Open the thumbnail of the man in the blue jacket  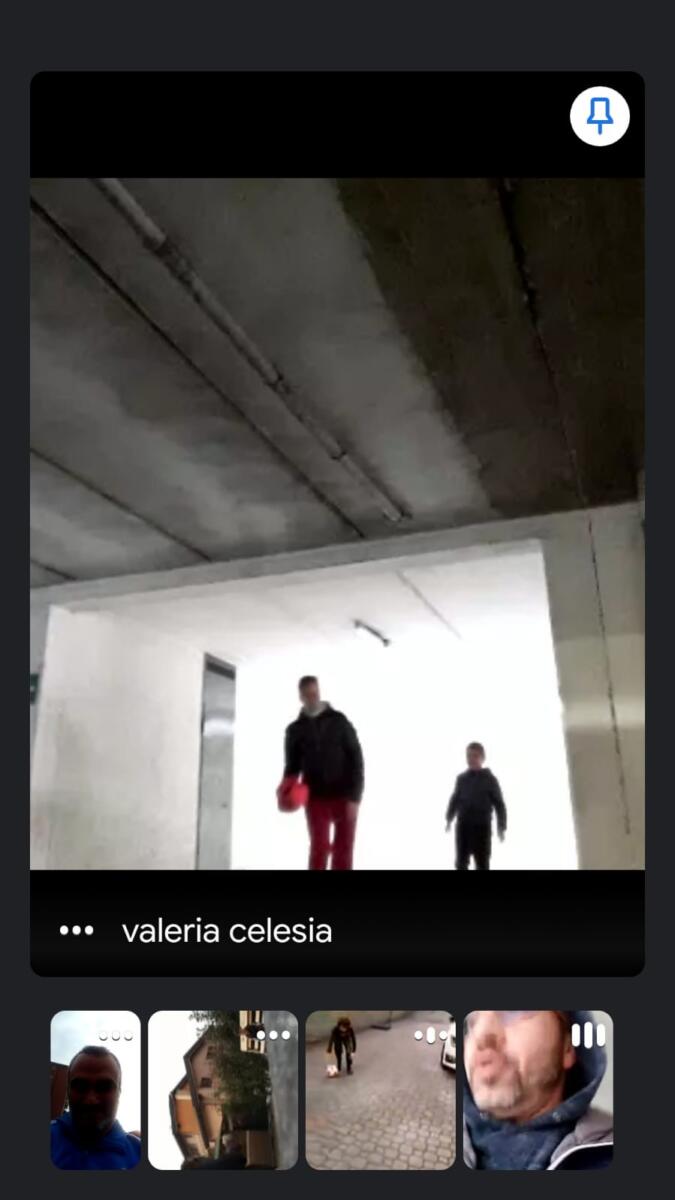point(96,1090)
